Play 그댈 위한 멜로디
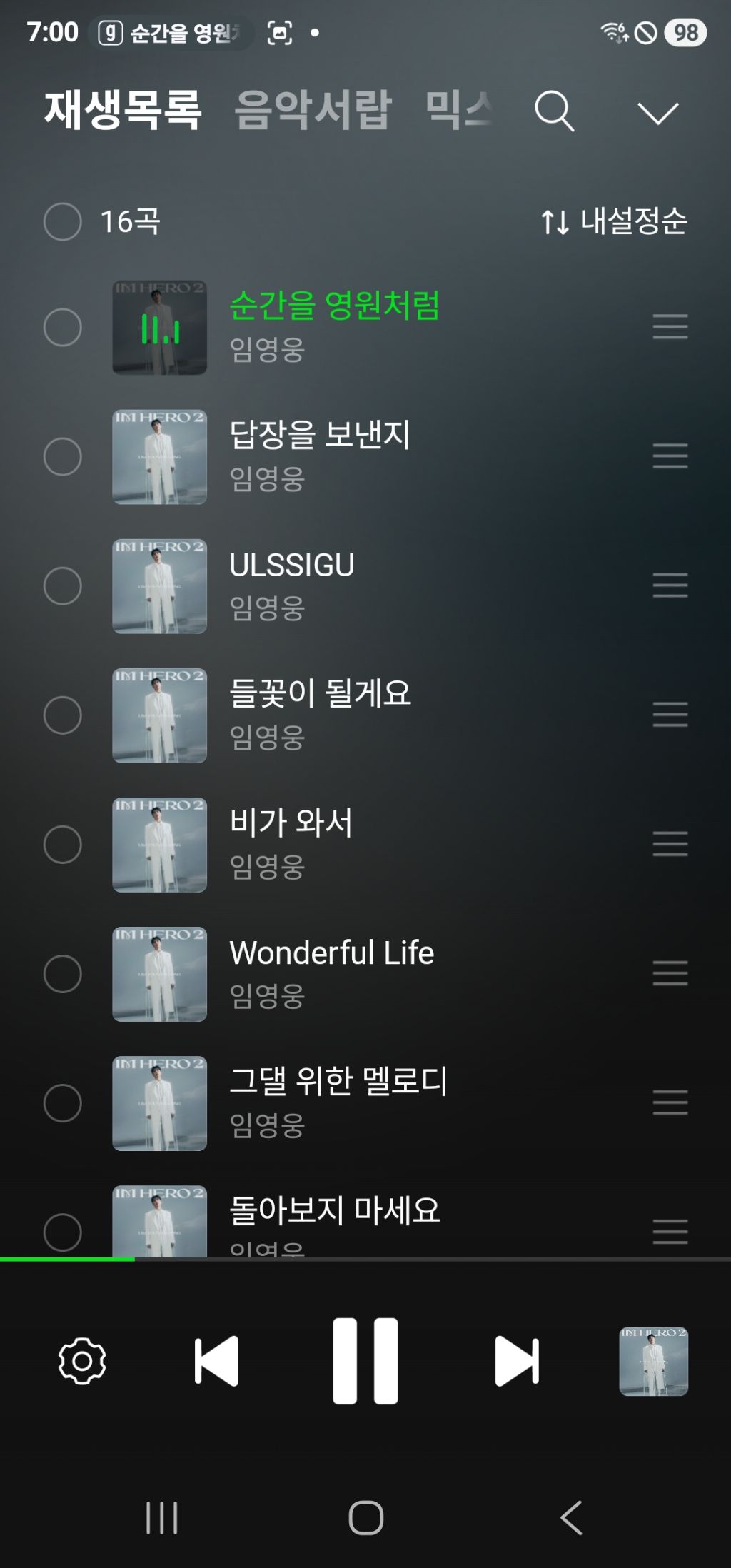 338,1082
